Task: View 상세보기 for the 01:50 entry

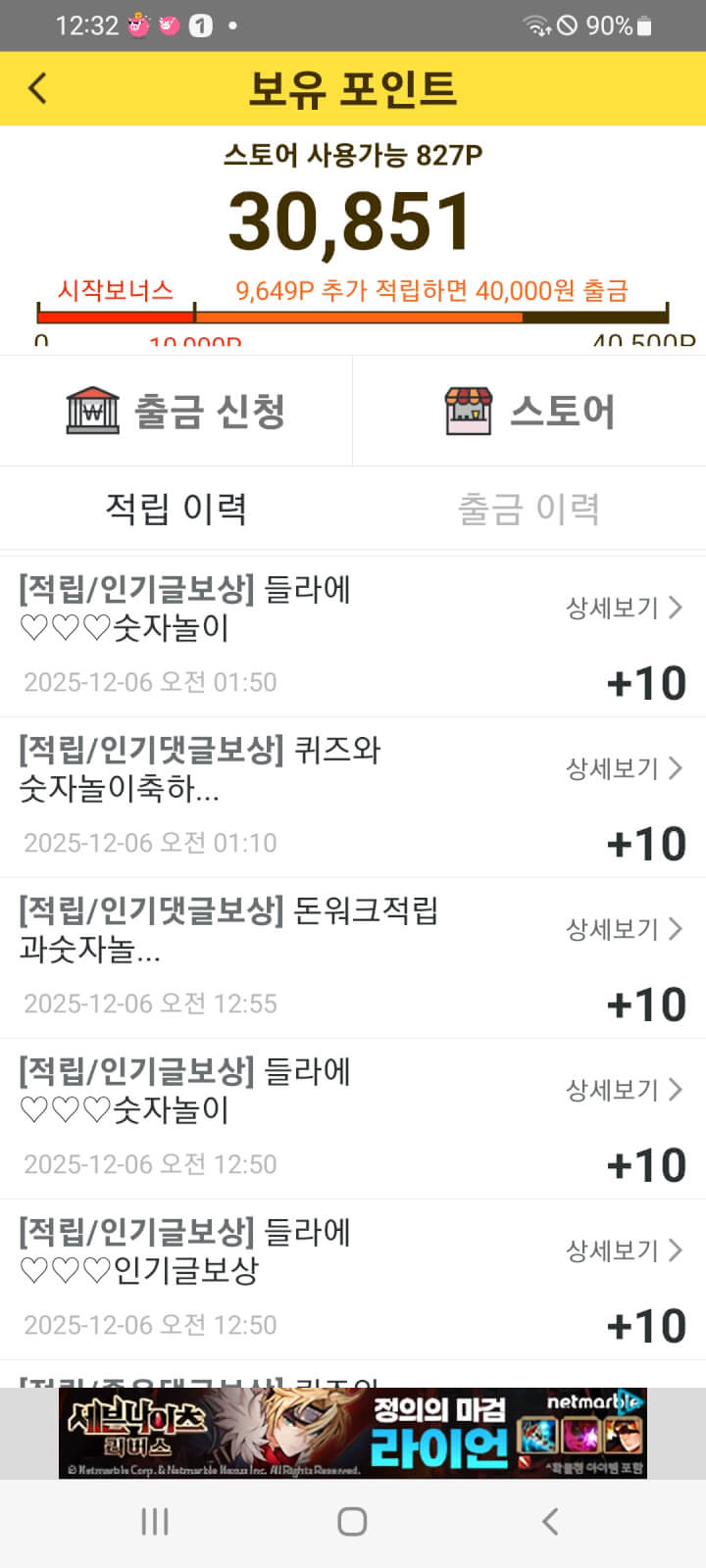Action: point(623,608)
